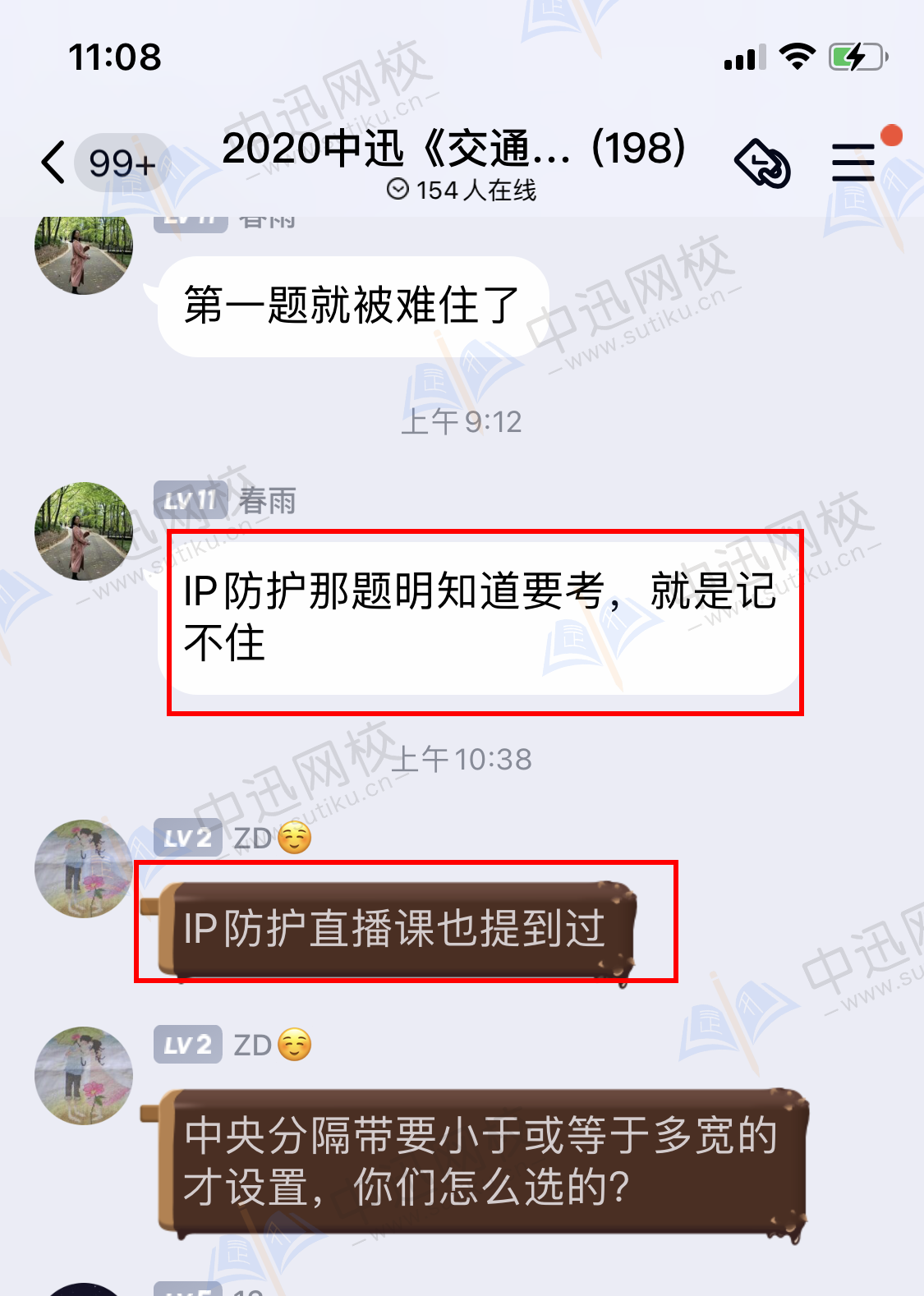This screenshot has width=924, height=1296.
Task: Open 春雨's avatar above the IP防护 message
Action: click(83, 531)
